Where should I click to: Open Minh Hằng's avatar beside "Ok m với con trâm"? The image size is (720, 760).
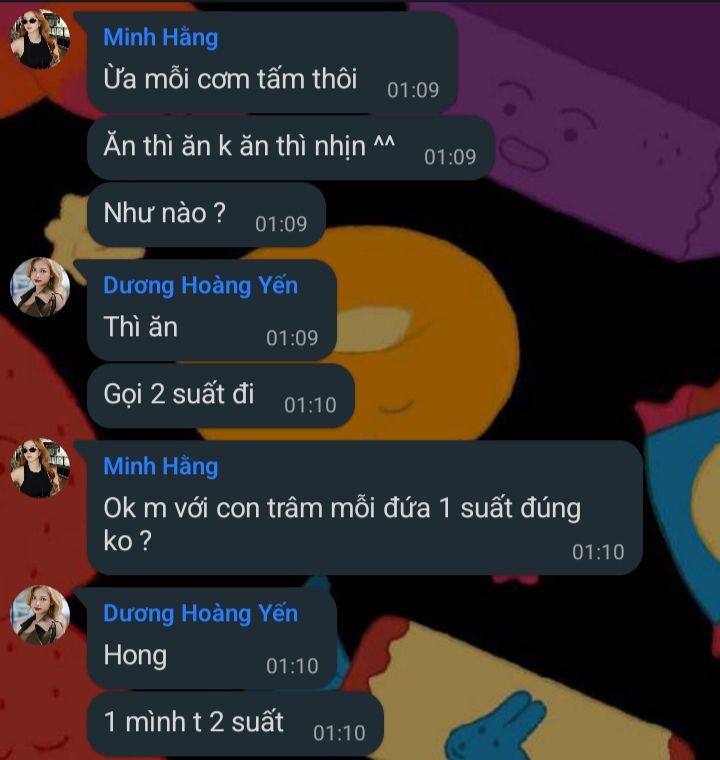(x=40, y=468)
